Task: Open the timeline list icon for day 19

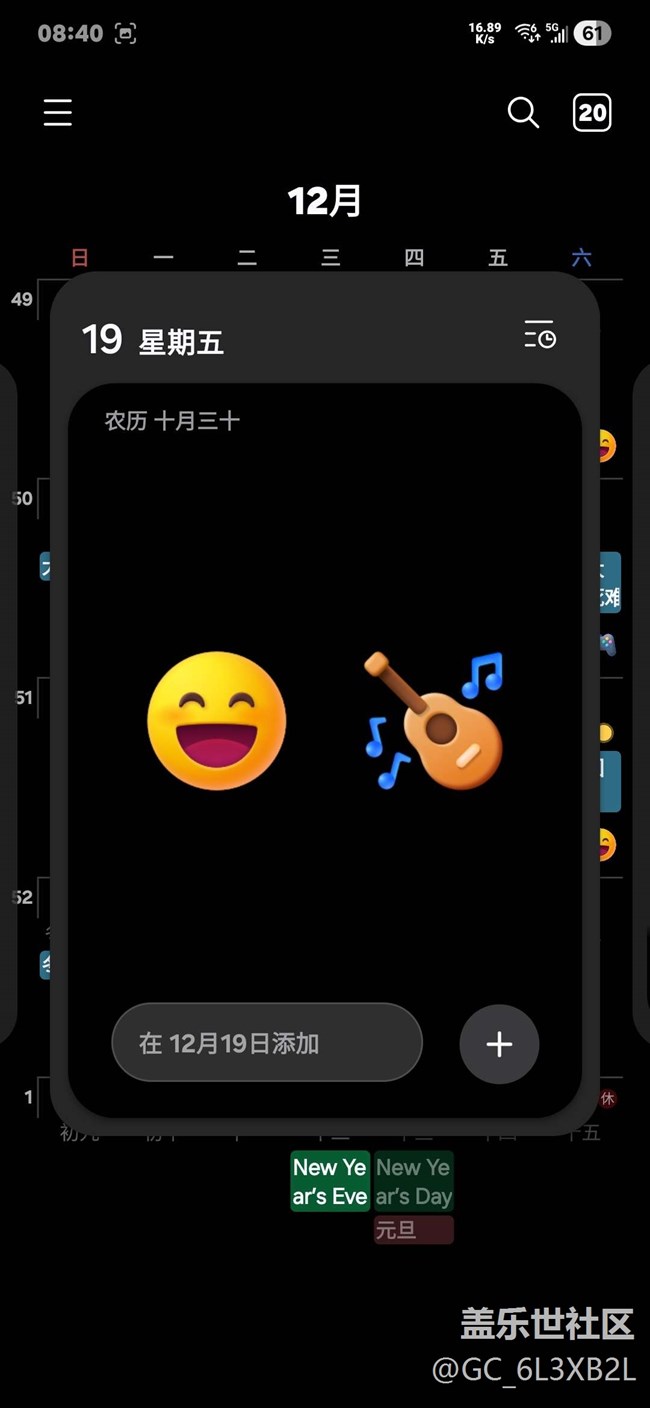Action: 540,335
